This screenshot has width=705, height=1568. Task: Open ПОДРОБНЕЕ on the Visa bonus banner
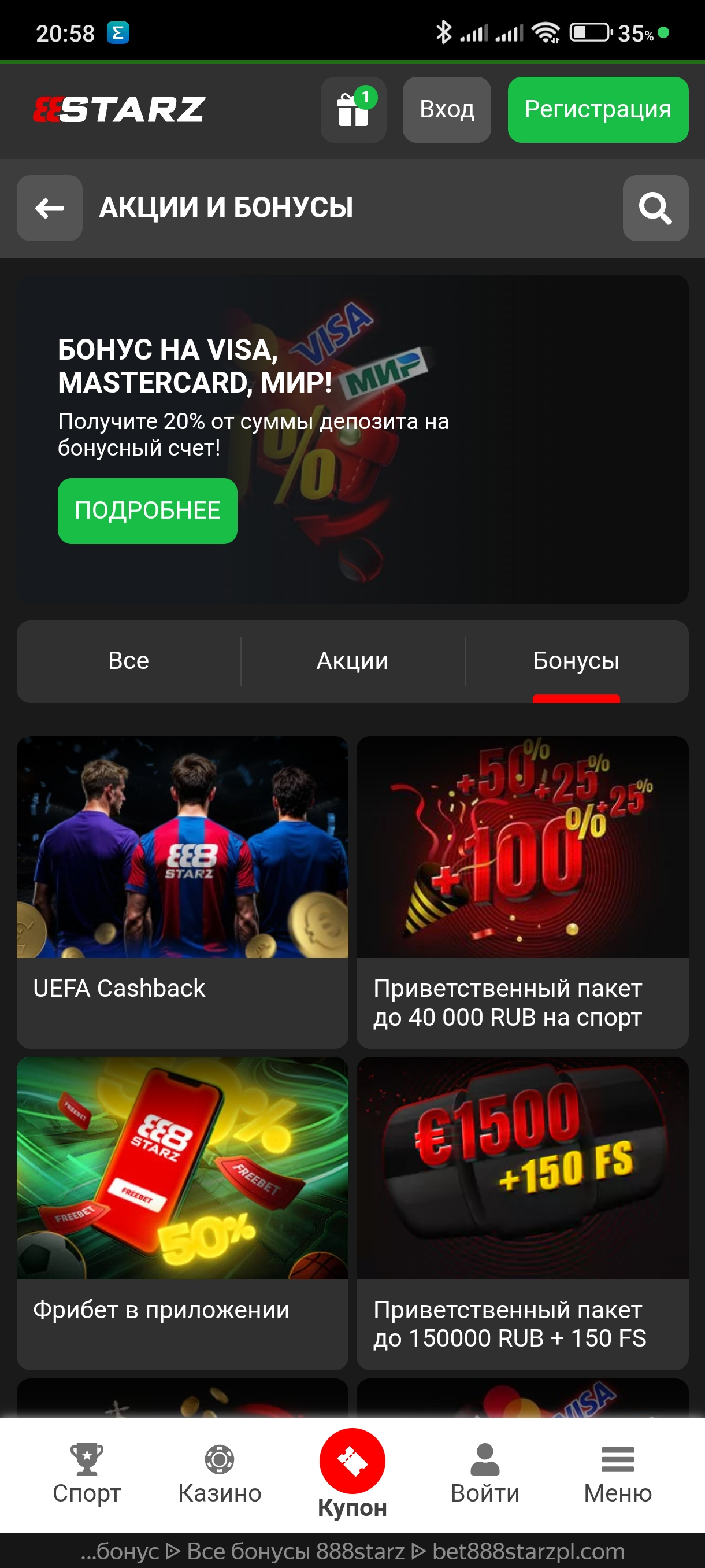147,511
